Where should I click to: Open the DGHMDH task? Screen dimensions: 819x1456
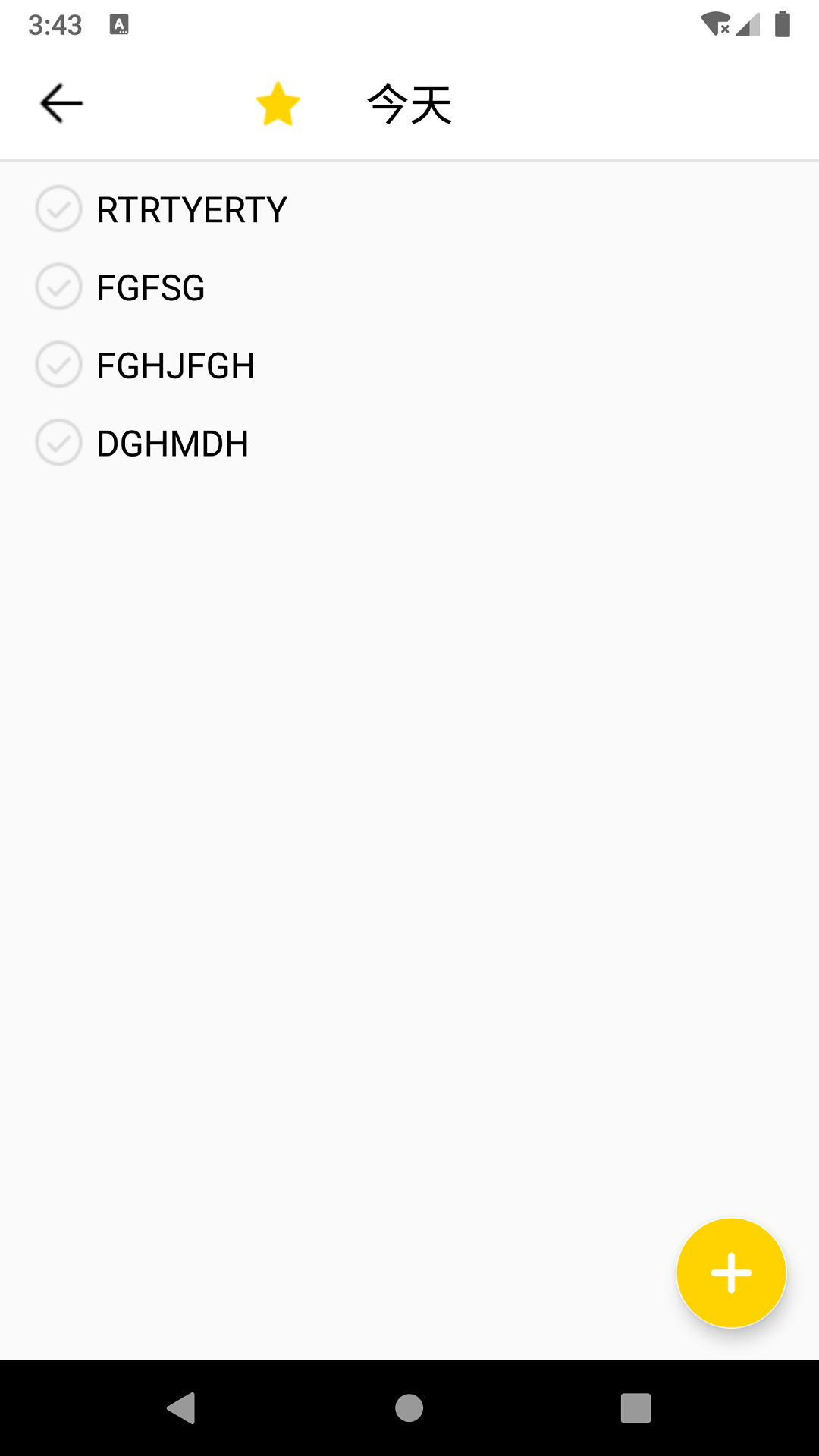(173, 444)
